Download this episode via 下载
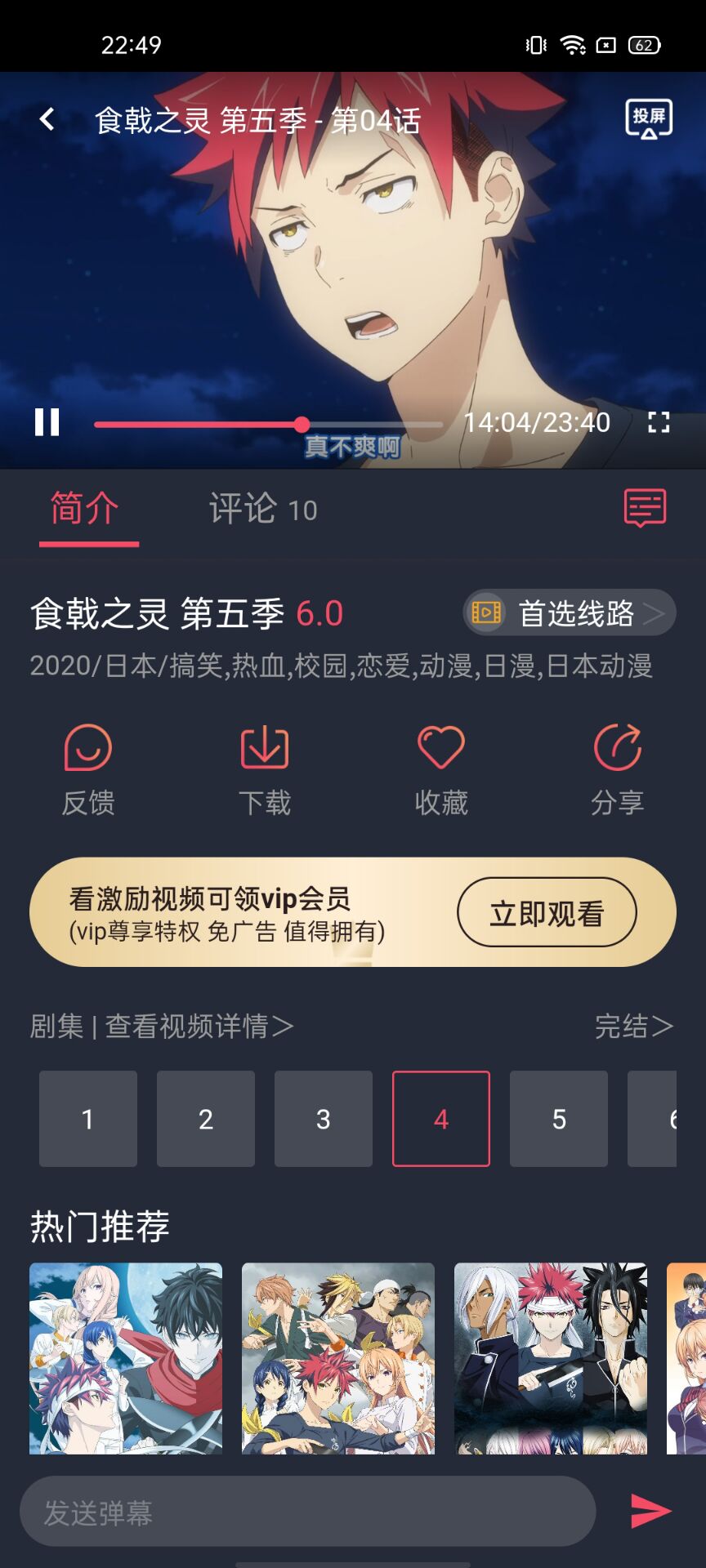The image size is (706, 1568). click(264, 769)
